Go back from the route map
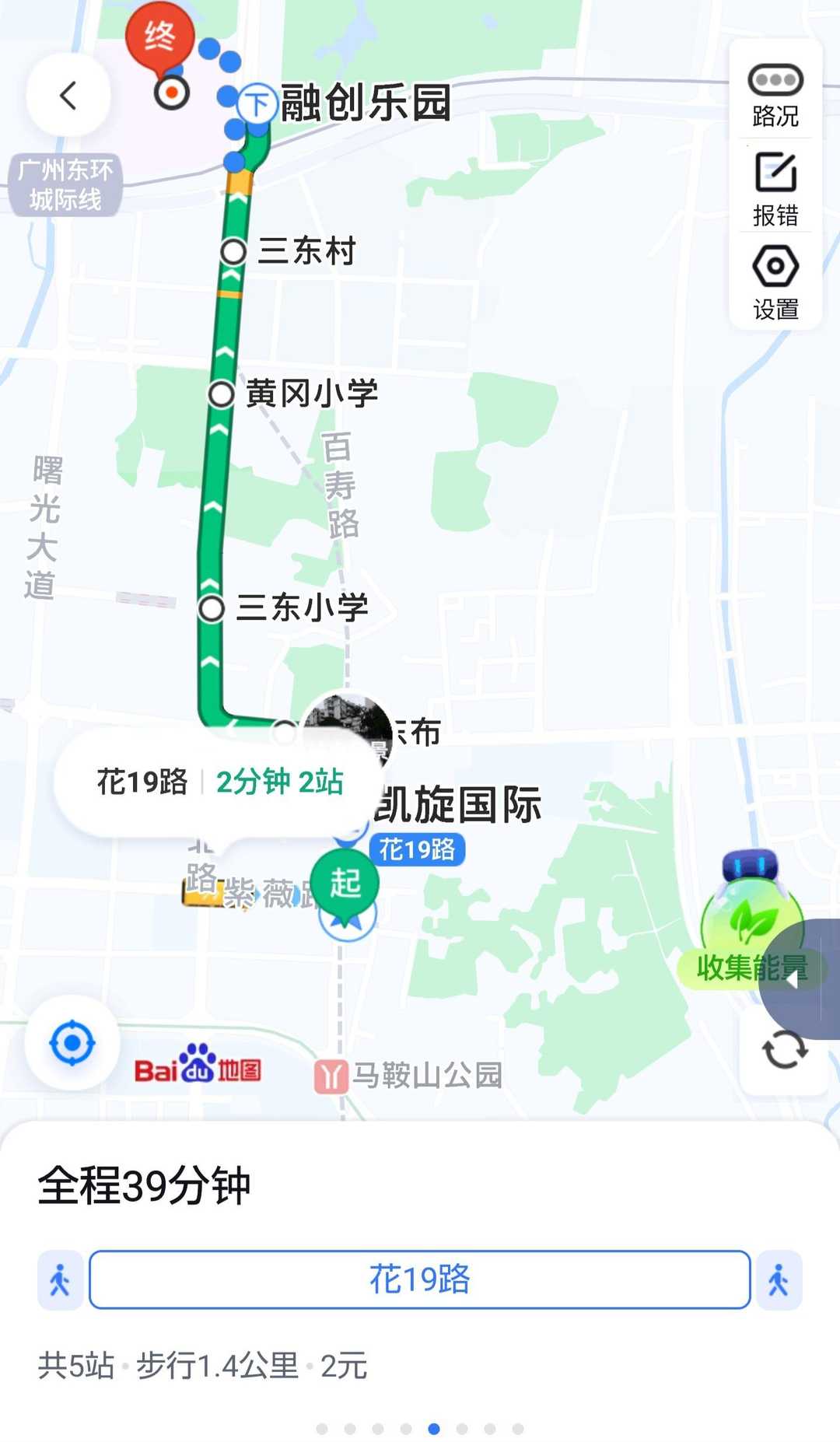 coord(68,96)
